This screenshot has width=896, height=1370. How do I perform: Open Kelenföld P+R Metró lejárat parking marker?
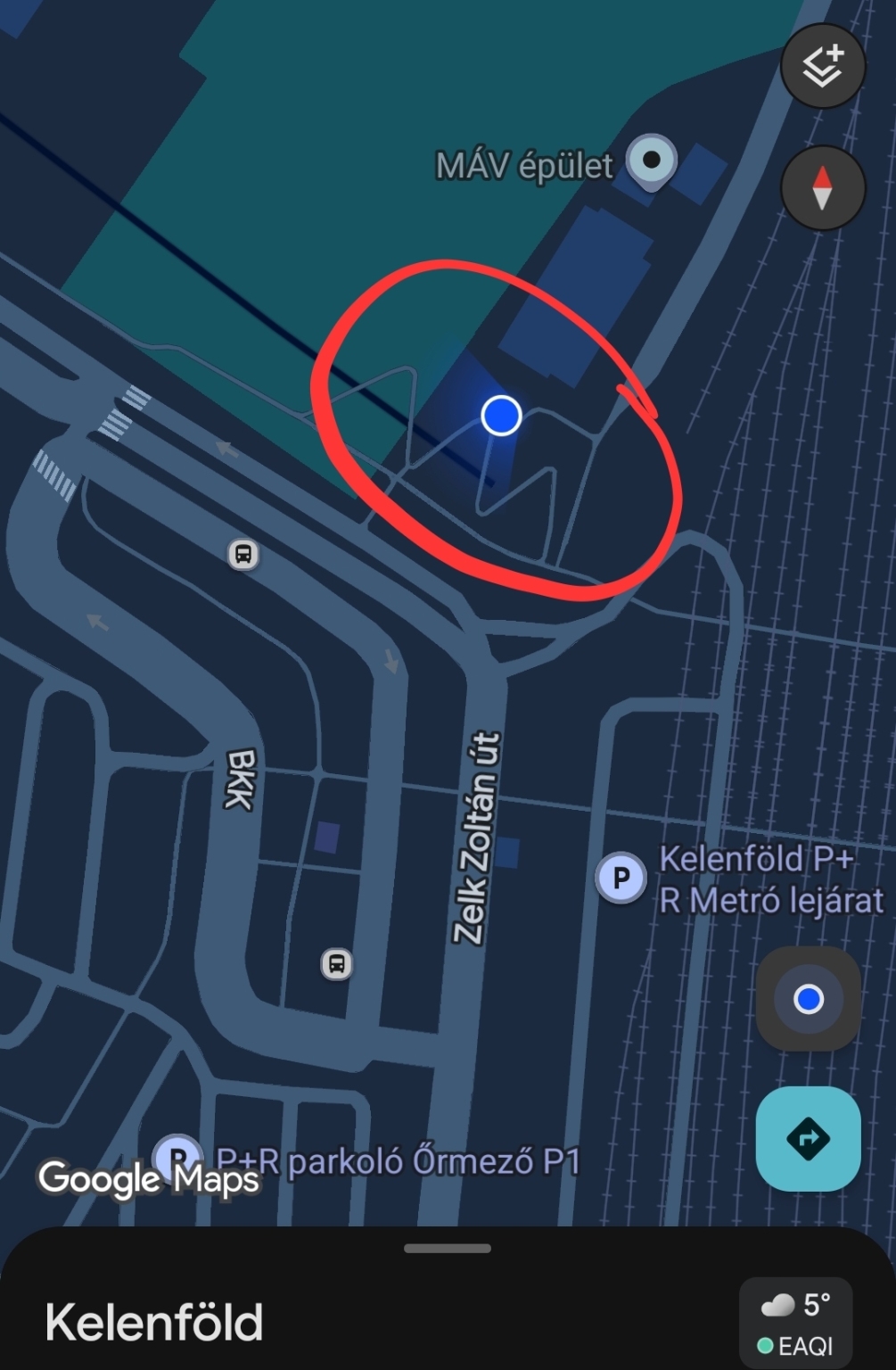point(621,878)
